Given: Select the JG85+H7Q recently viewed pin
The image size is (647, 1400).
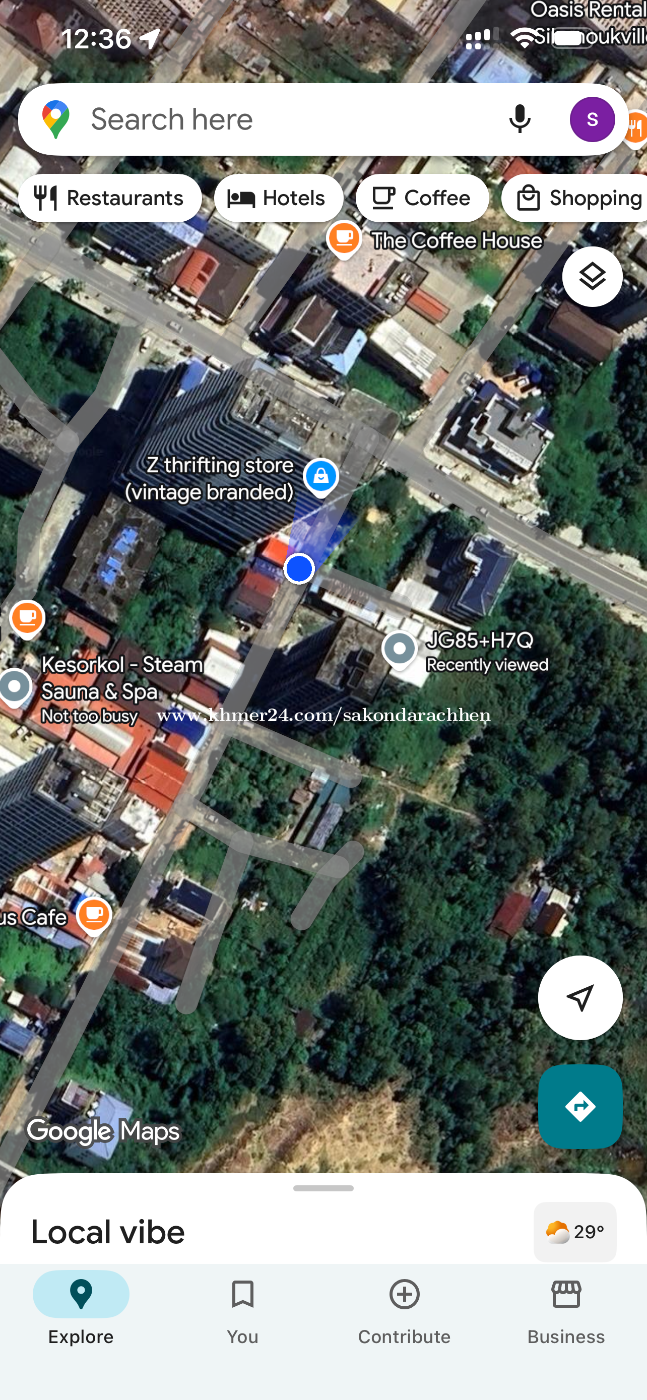Looking at the screenshot, I should 400,650.
